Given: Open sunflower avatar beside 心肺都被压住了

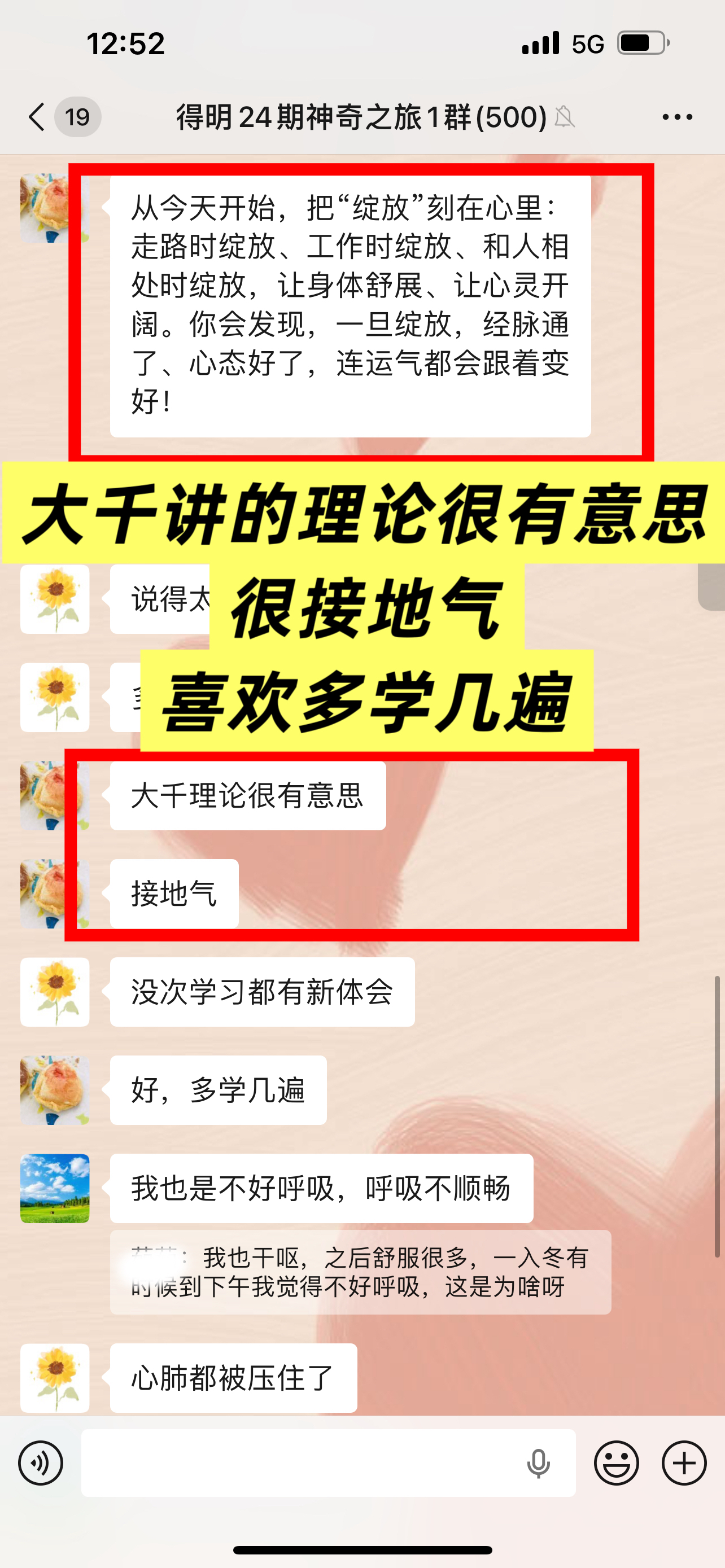Looking at the screenshot, I should coord(55,1378).
